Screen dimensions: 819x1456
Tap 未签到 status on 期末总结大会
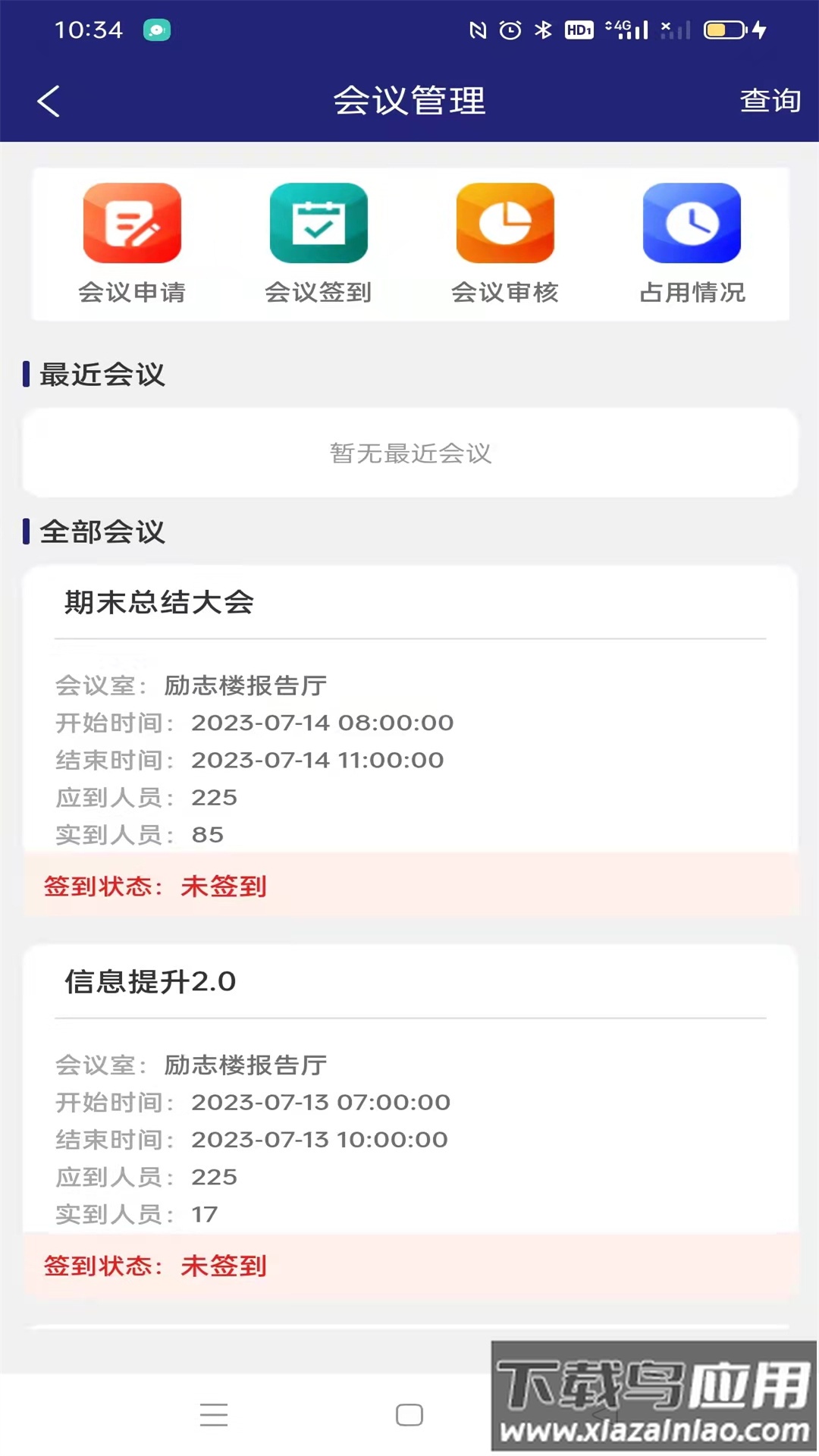223,886
